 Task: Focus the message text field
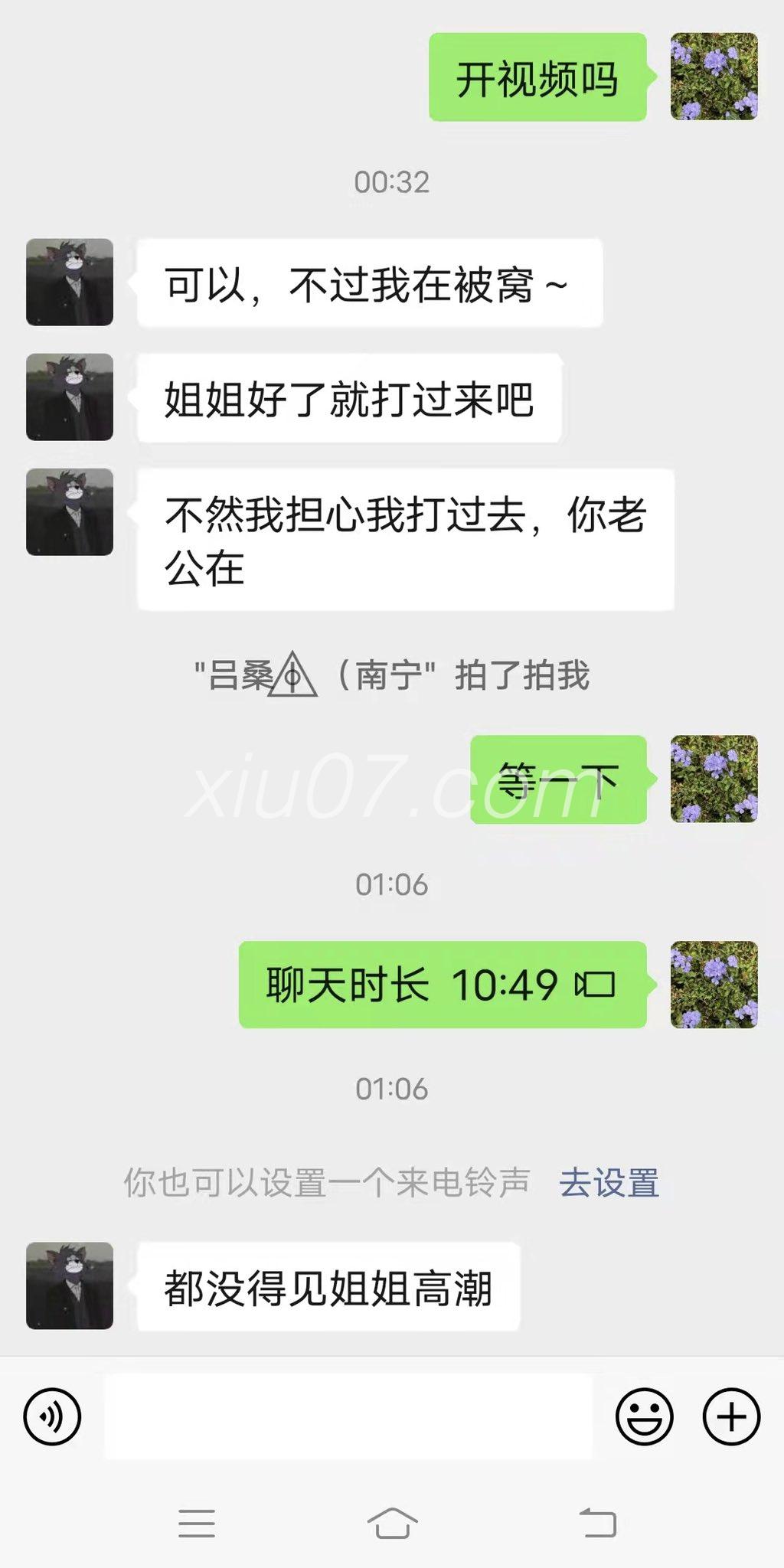348,1416
